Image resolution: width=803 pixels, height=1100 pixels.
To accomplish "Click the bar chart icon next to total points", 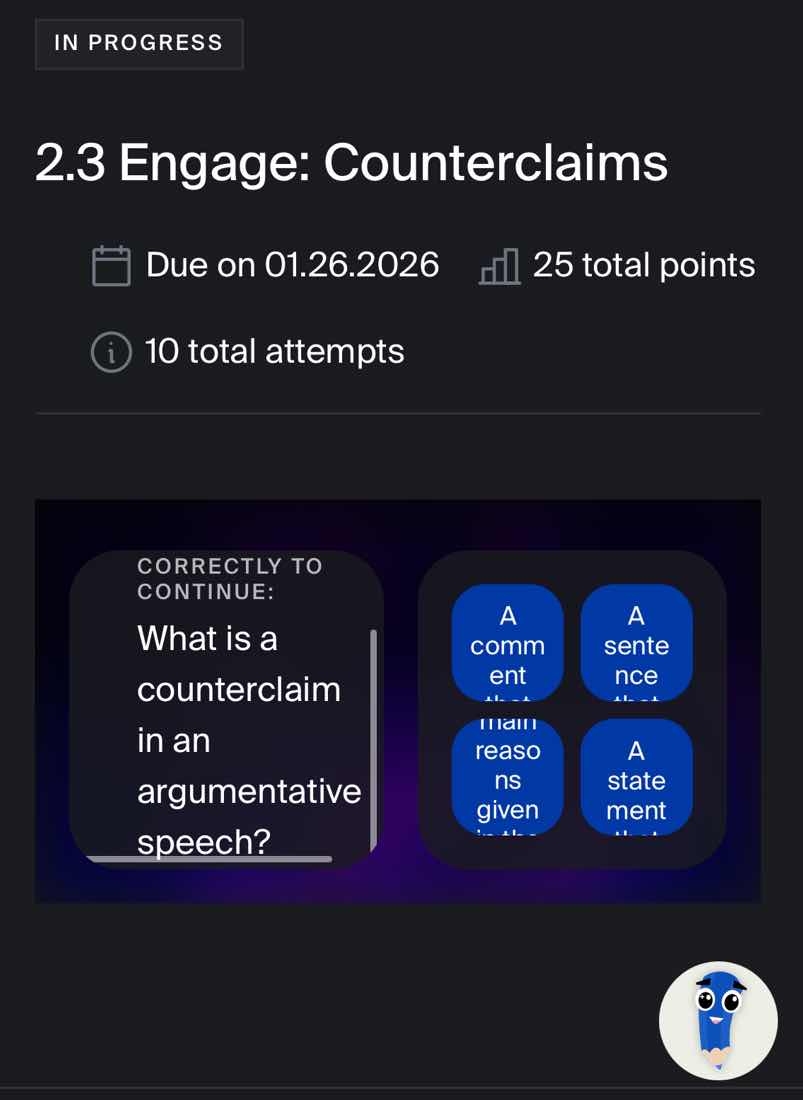I will tap(497, 266).
